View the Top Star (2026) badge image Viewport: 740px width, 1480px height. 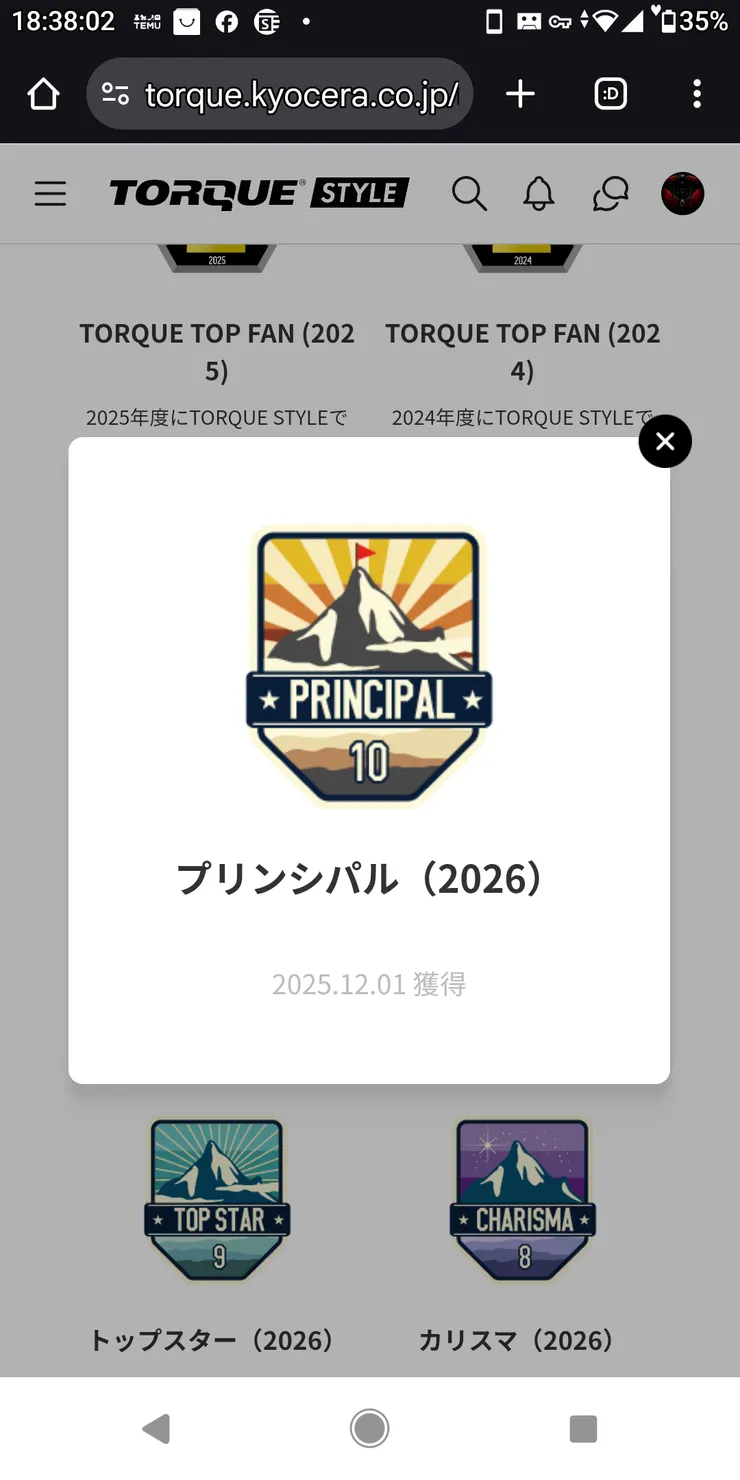216,1197
